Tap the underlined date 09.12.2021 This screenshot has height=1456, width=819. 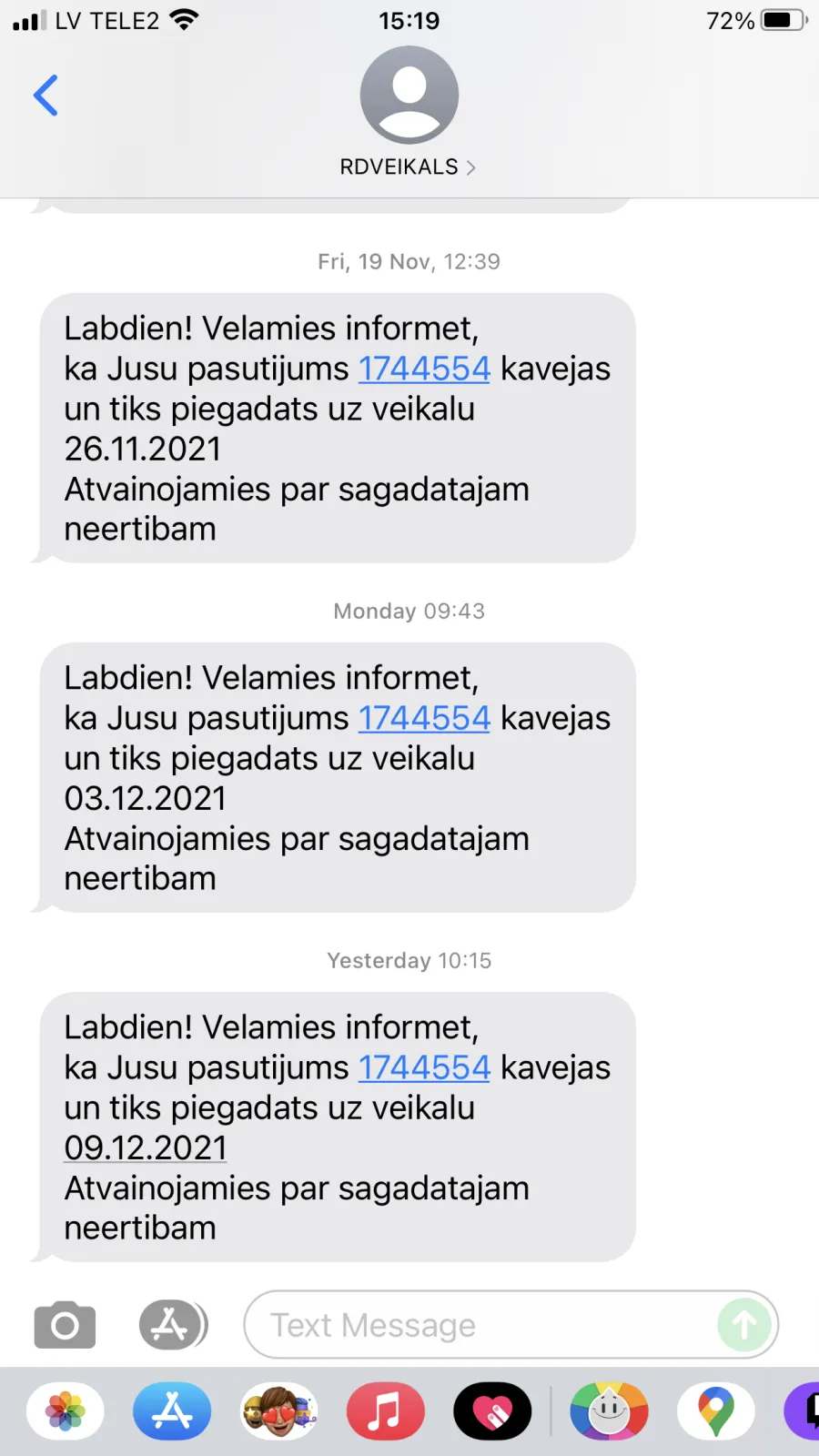pos(146,1148)
